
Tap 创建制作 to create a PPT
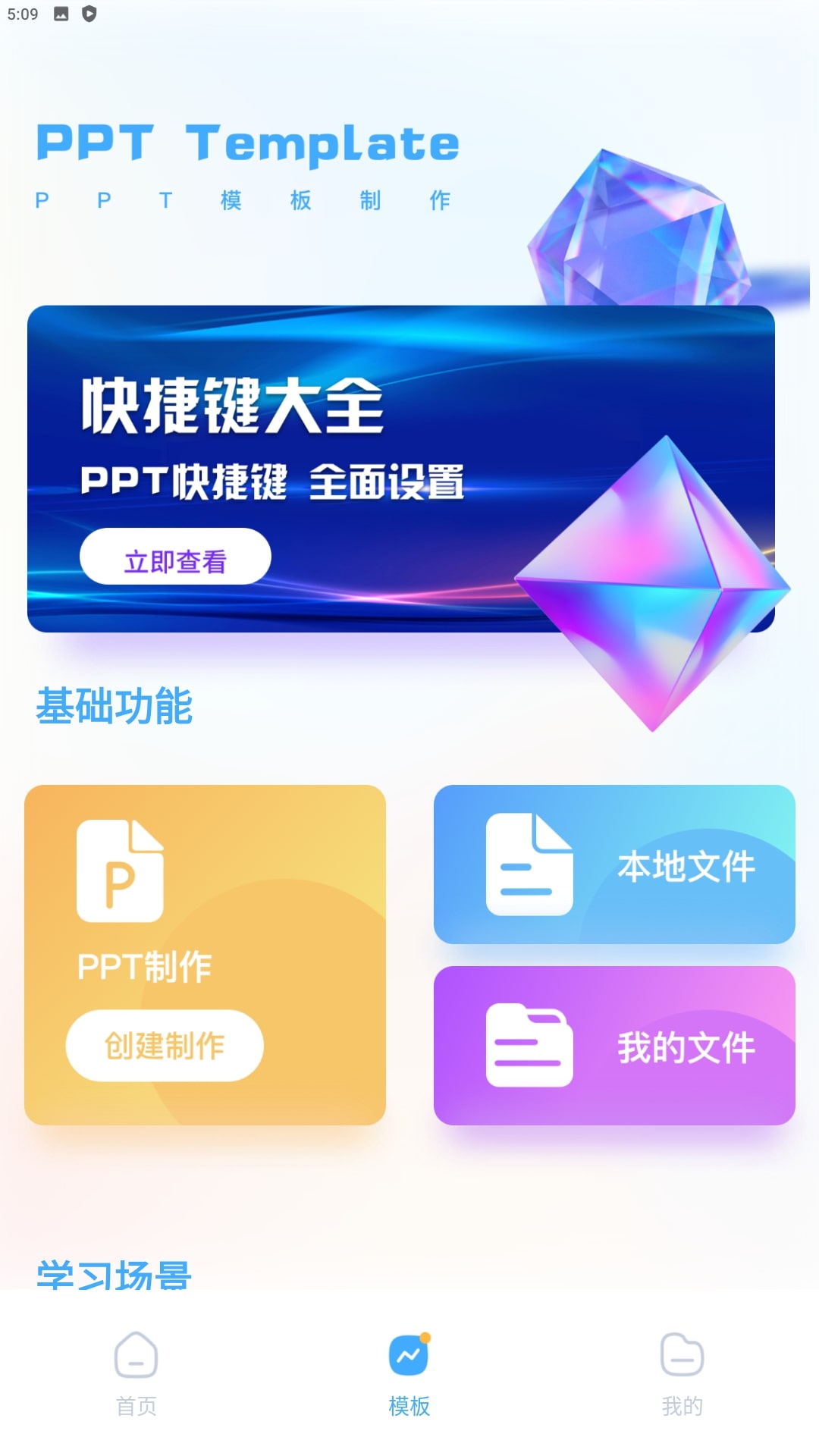tap(165, 1046)
